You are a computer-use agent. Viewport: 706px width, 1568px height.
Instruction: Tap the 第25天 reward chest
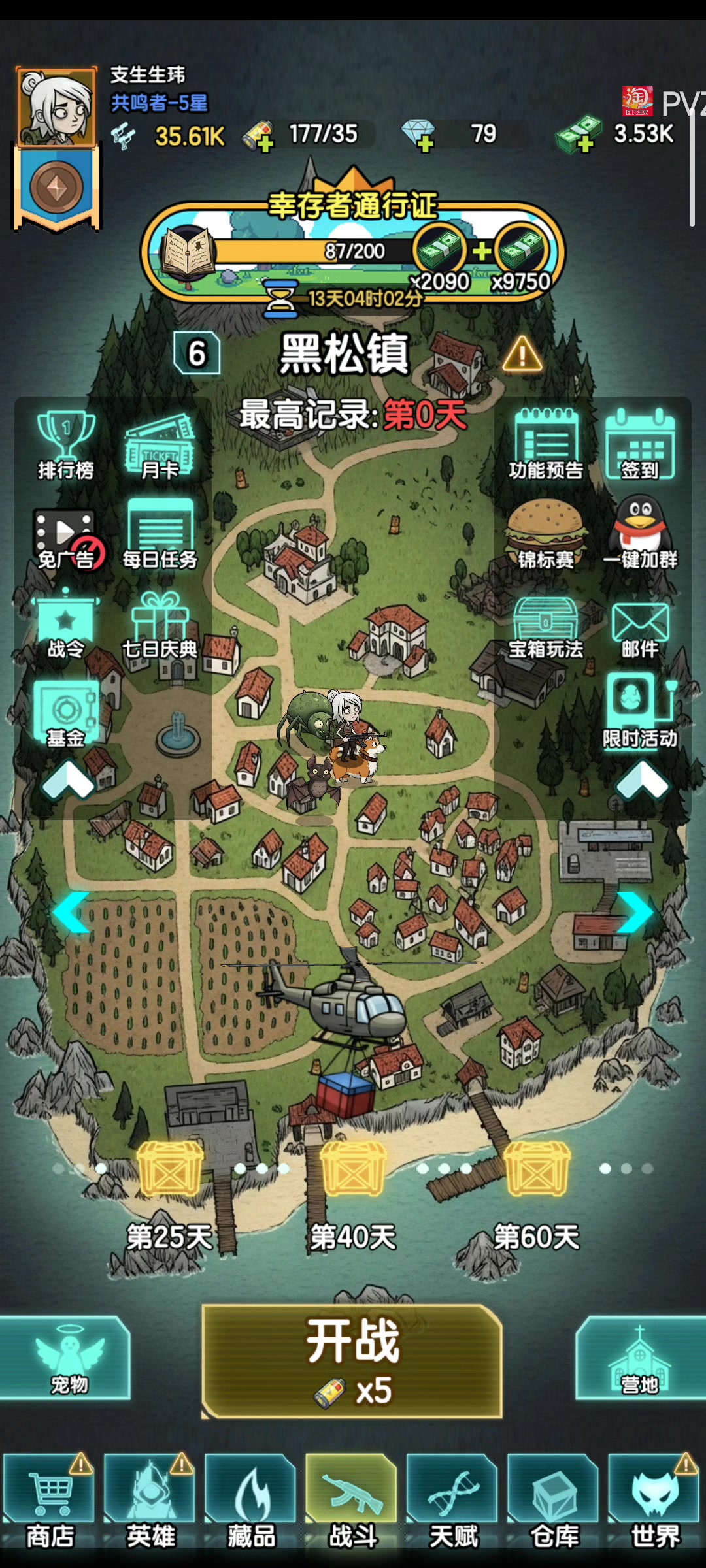coord(169,1169)
